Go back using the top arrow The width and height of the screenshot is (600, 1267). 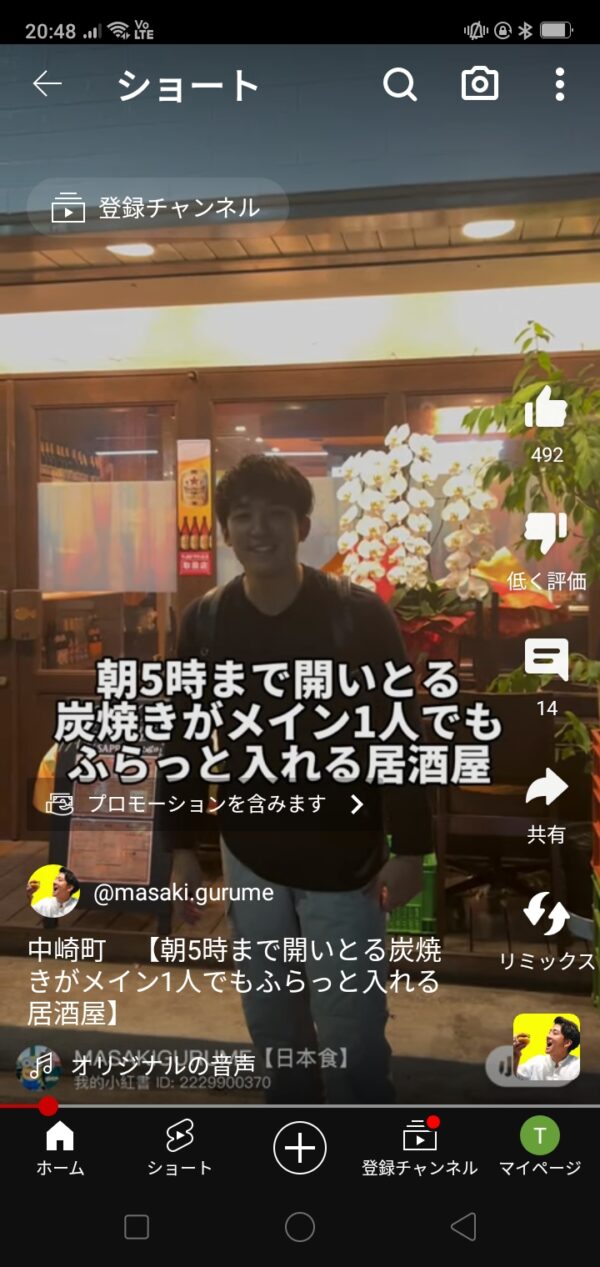click(47, 85)
